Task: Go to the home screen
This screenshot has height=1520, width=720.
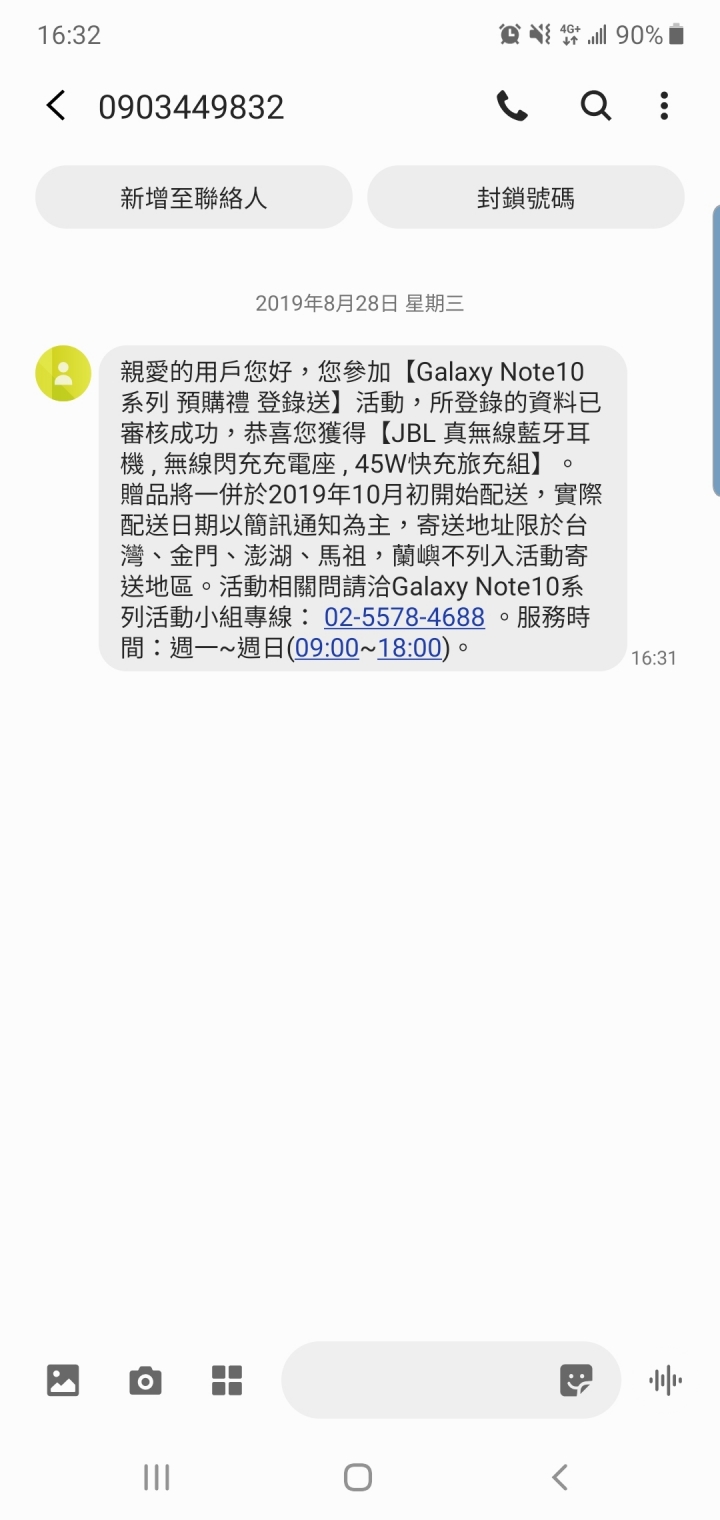Action: pyautogui.click(x=358, y=1477)
